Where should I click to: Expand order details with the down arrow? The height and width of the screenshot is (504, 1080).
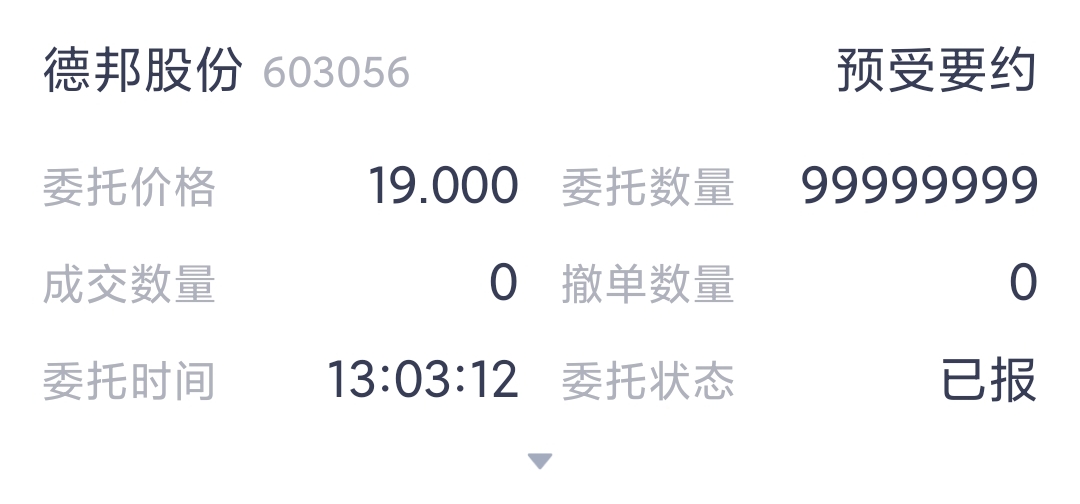540,461
